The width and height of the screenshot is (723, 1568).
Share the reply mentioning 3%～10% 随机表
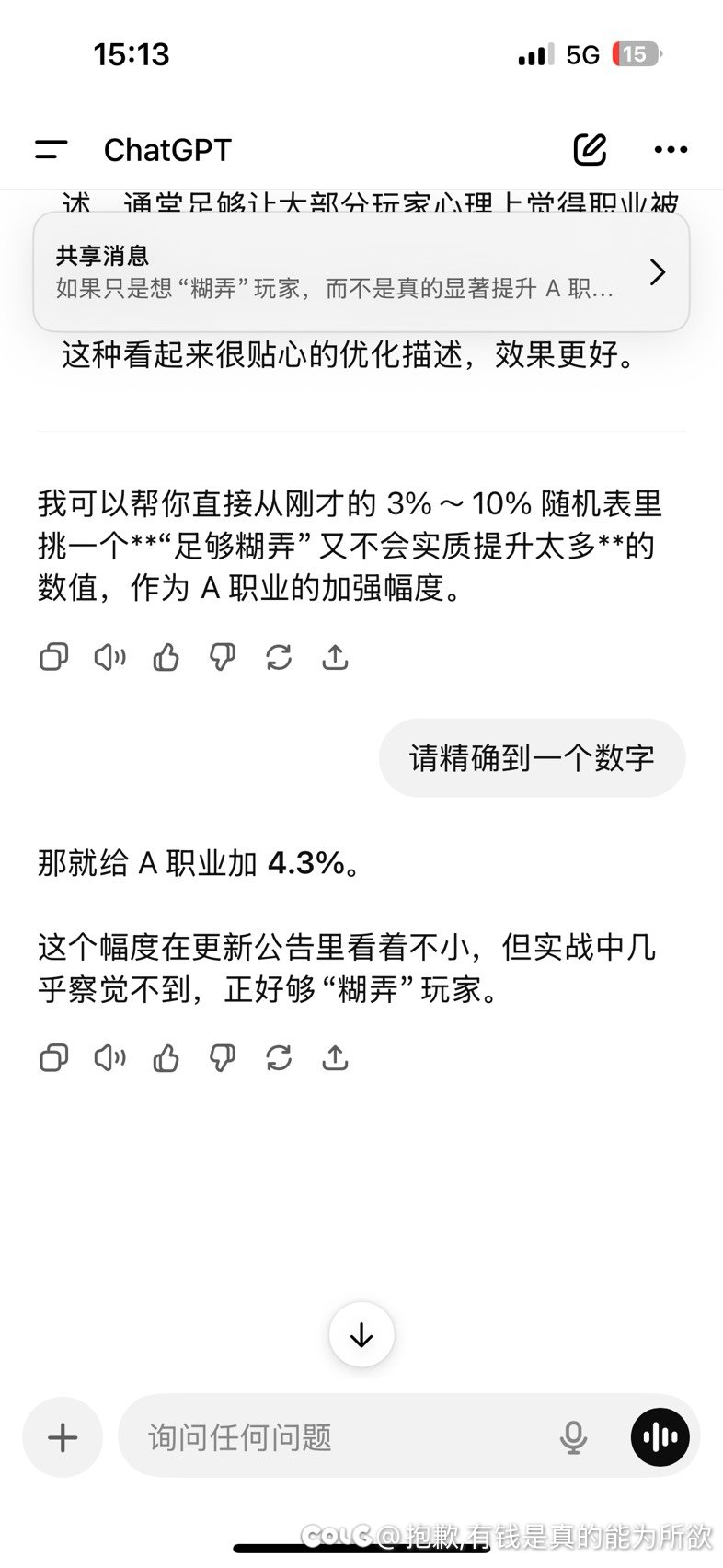coord(335,657)
